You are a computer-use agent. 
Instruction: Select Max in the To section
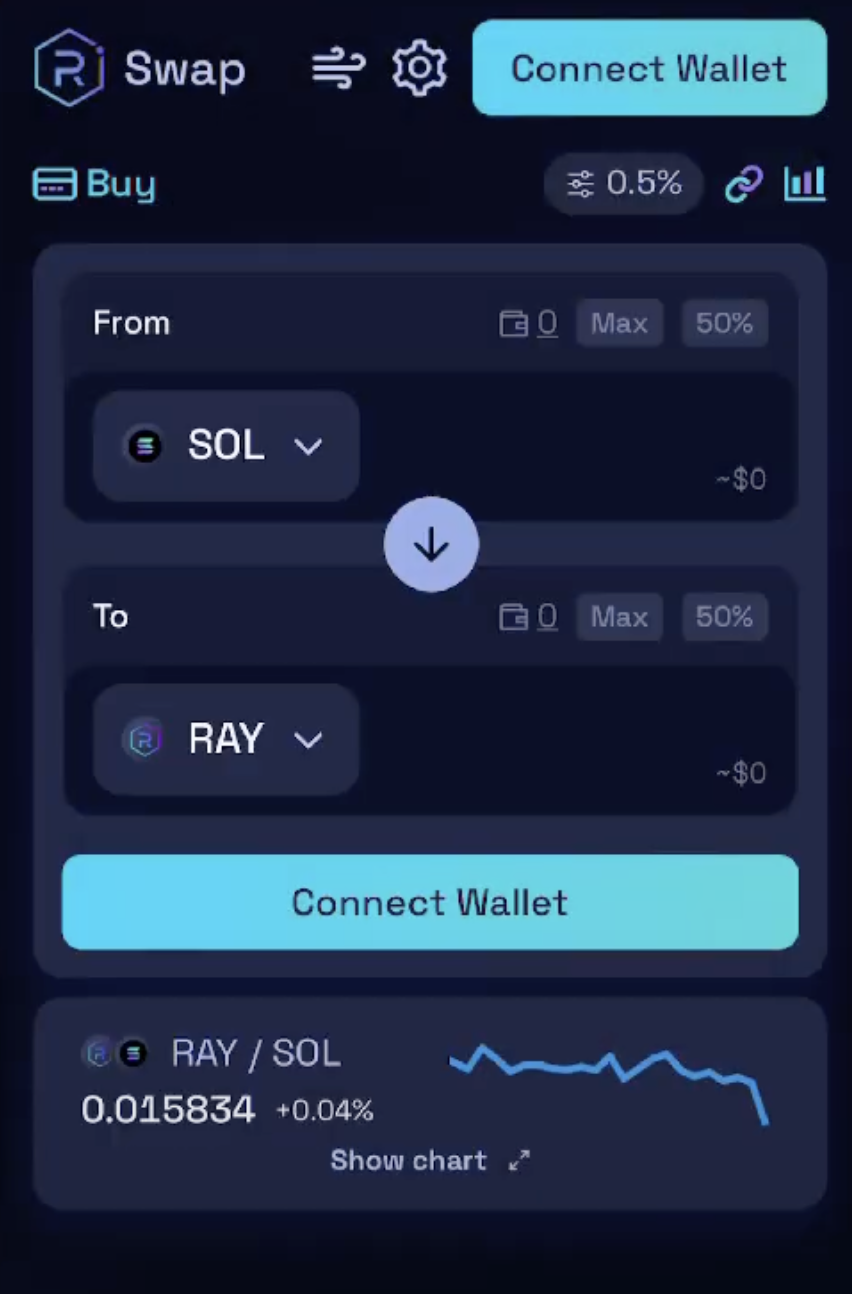619,617
